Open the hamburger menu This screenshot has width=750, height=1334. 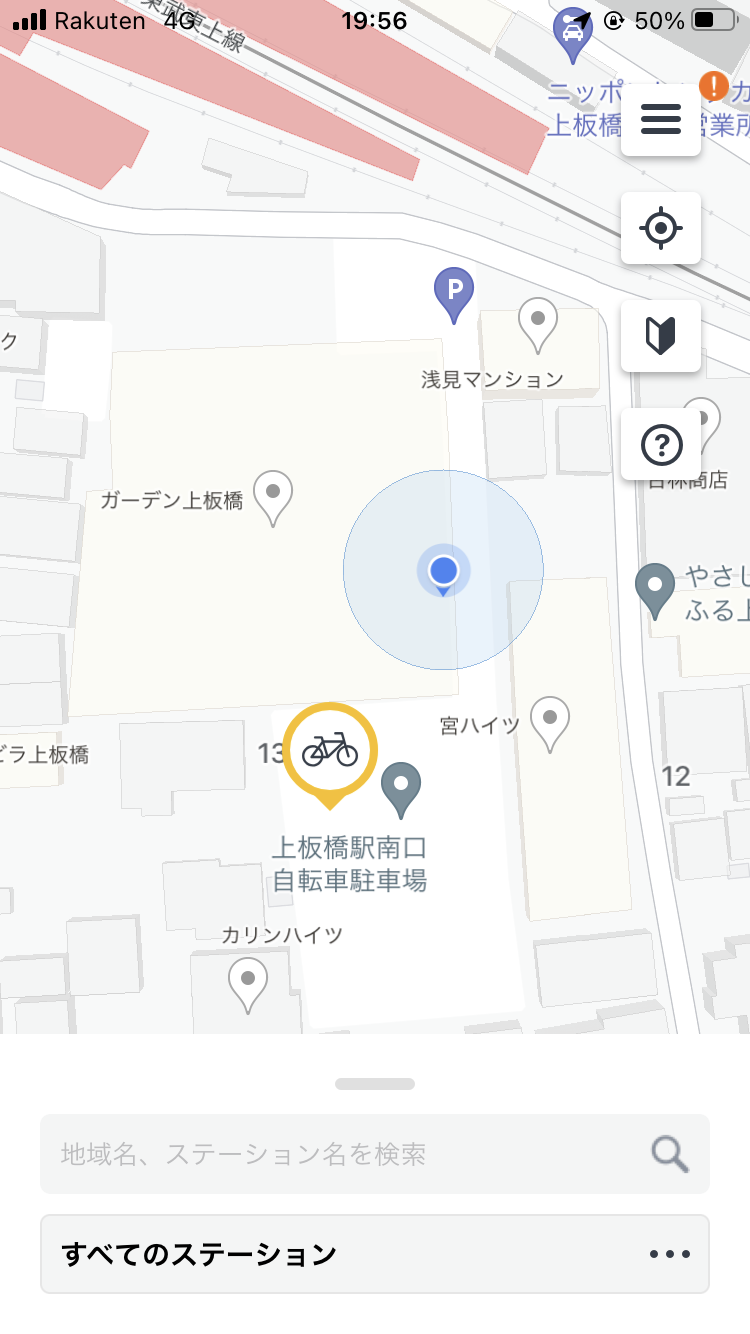coord(660,119)
